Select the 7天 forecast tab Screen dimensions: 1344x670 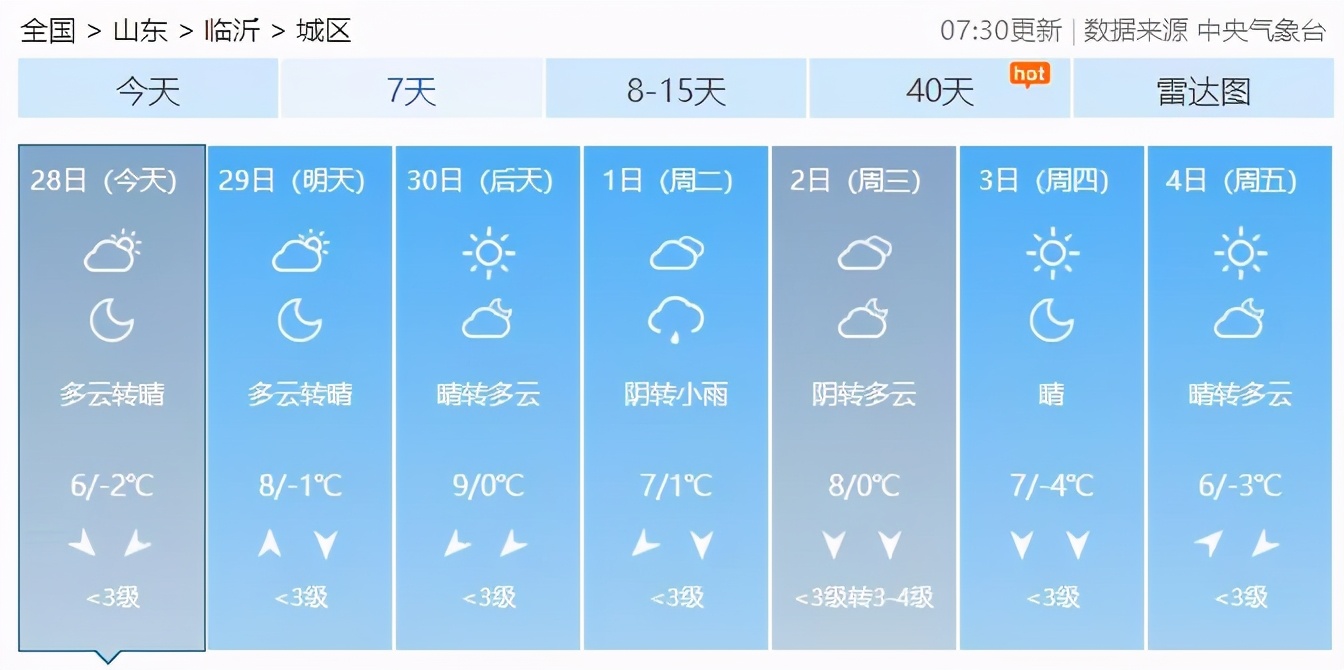point(411,91)
